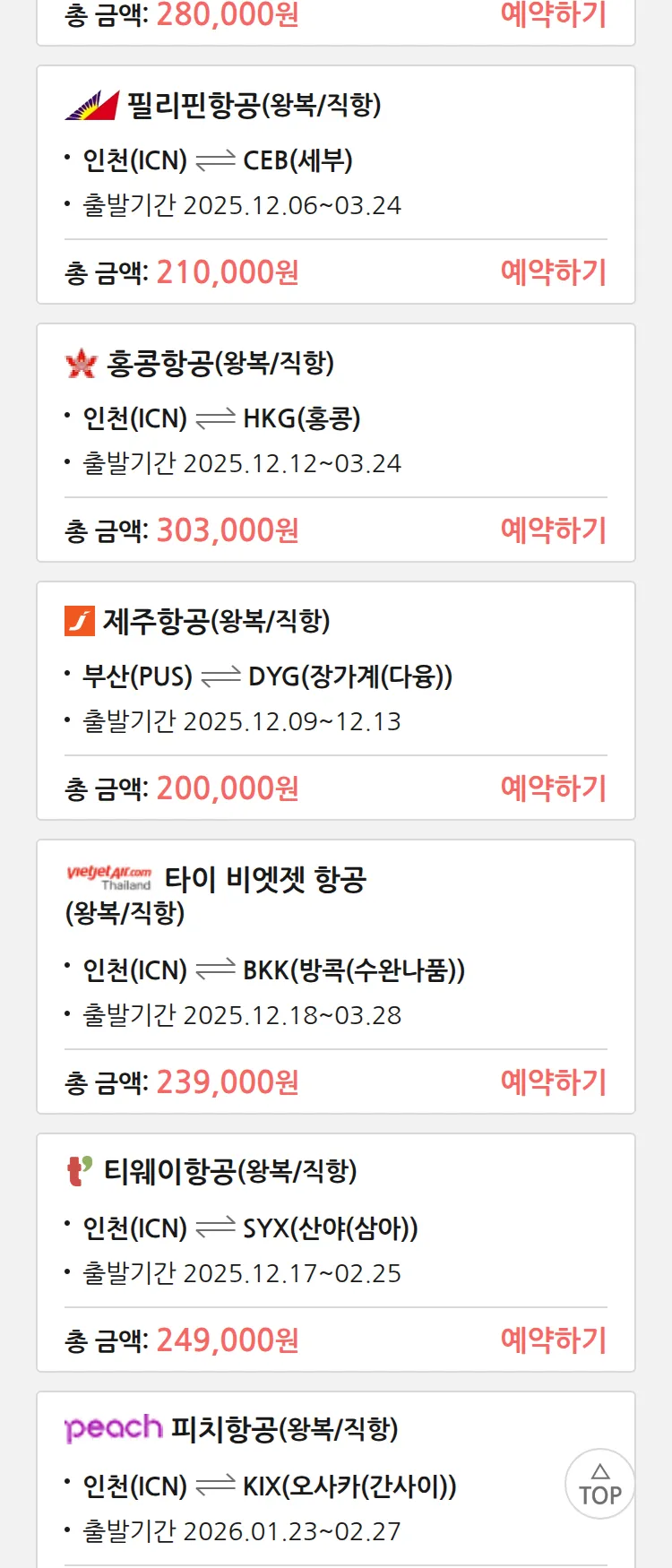Book the 필리핀항공 flight to CEB
The image size is (672, 1568).
[x=553, y=271]
